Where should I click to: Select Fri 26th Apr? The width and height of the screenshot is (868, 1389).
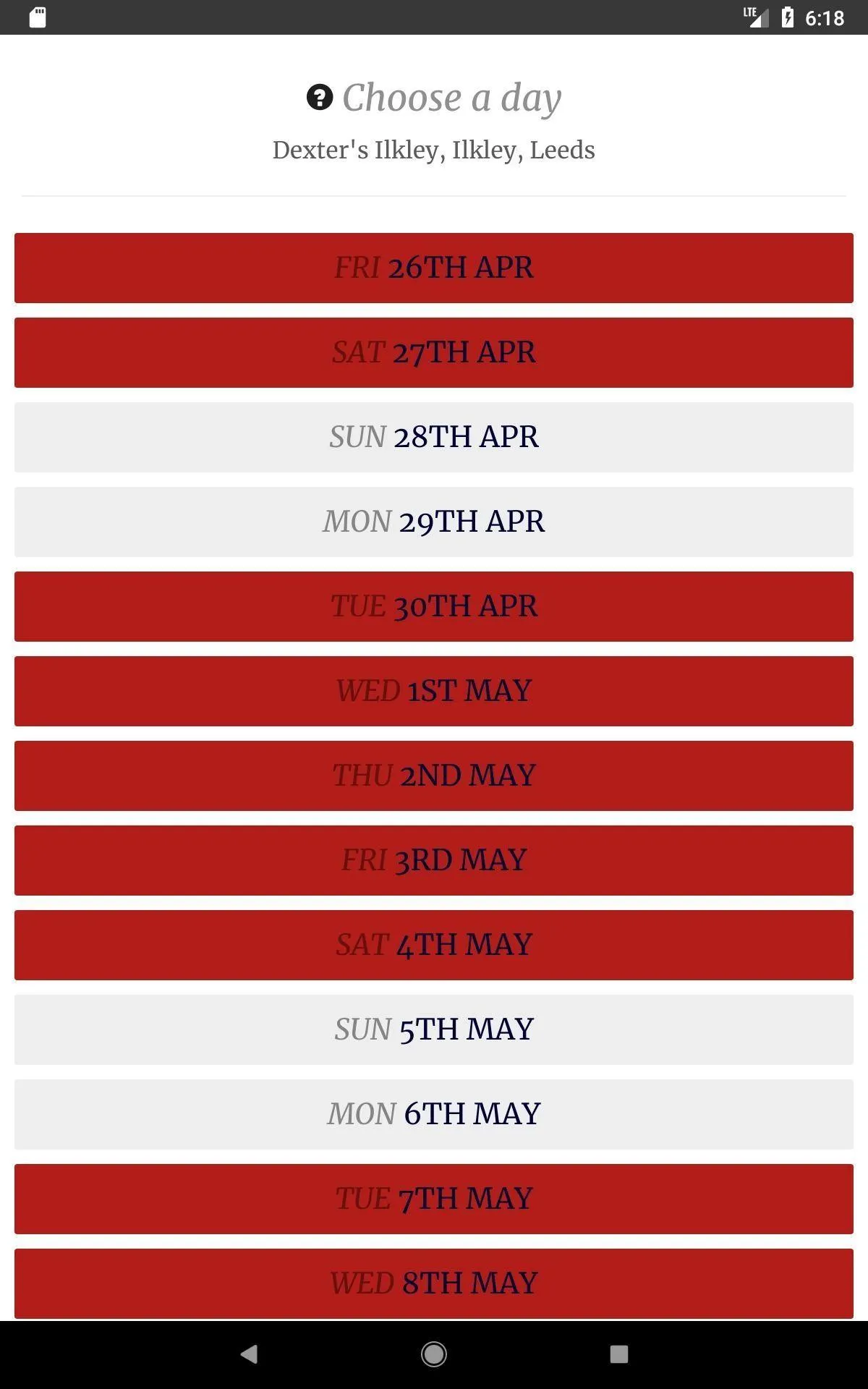pos(434,268)
